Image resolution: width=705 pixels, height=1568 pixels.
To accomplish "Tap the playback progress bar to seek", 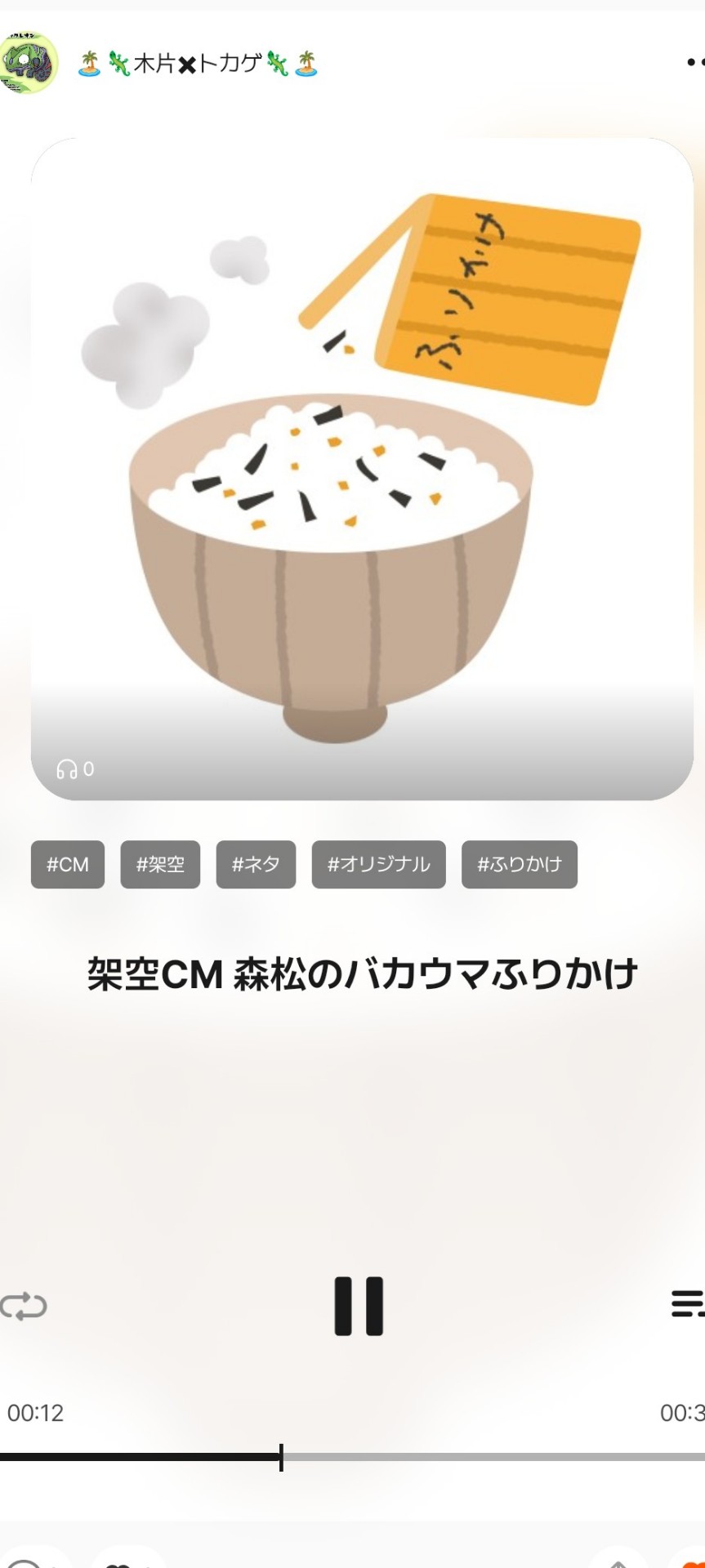I will (408, 1457).
